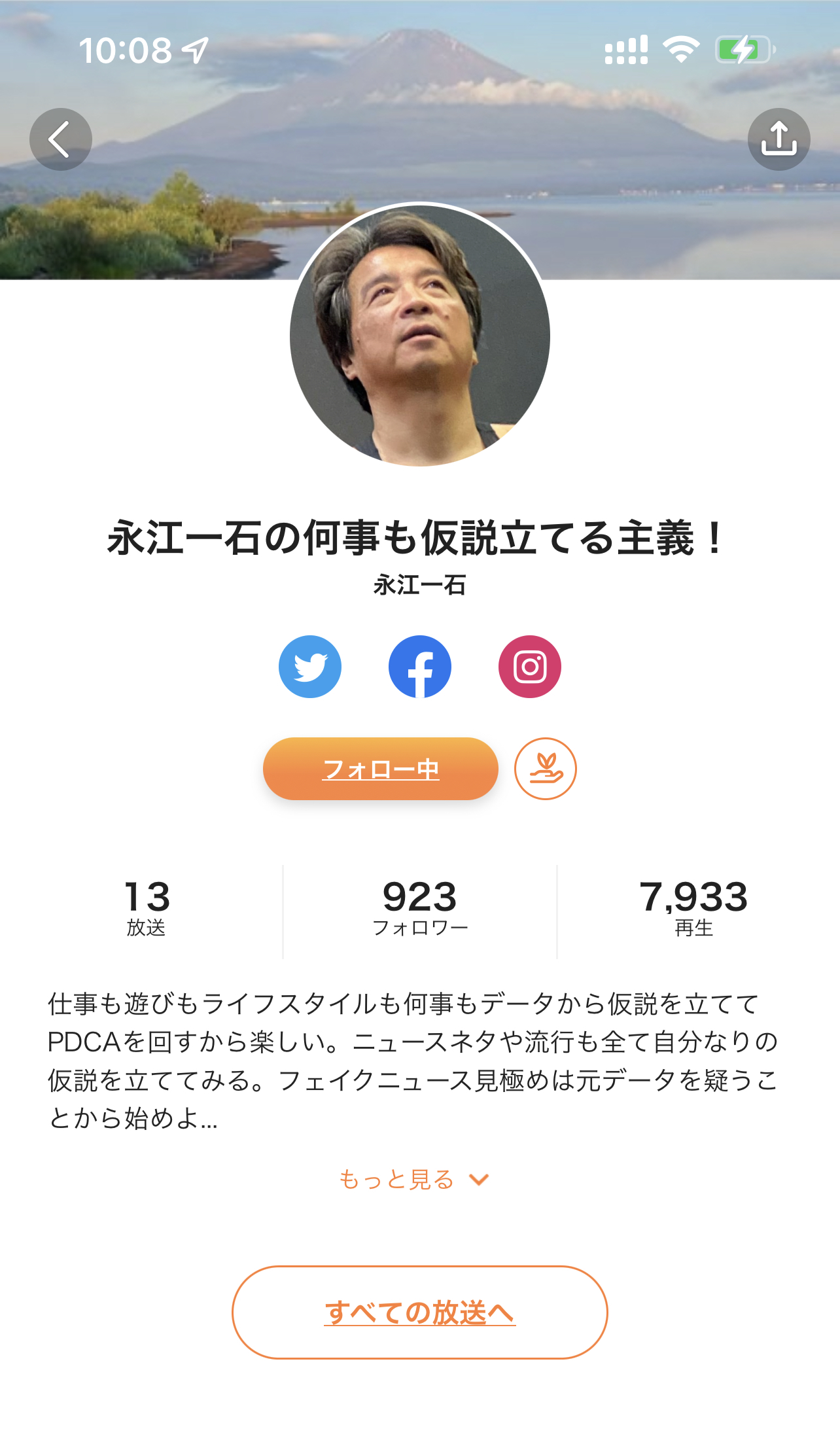Open the Facebook profile link
Viewport: 840px width, 1442px height.
(x=420, y=667)
